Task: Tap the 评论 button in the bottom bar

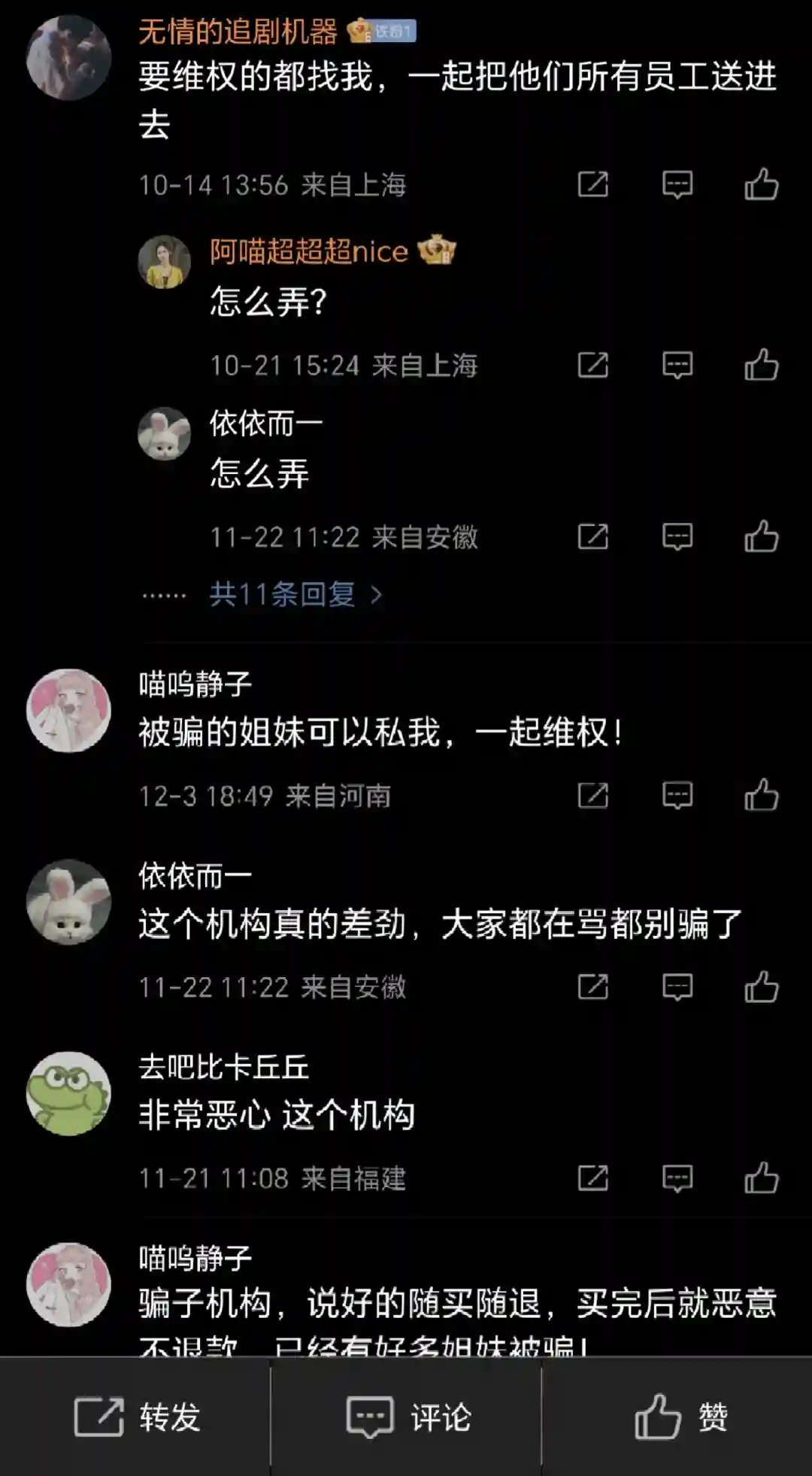Action: tap(408, 1417)
